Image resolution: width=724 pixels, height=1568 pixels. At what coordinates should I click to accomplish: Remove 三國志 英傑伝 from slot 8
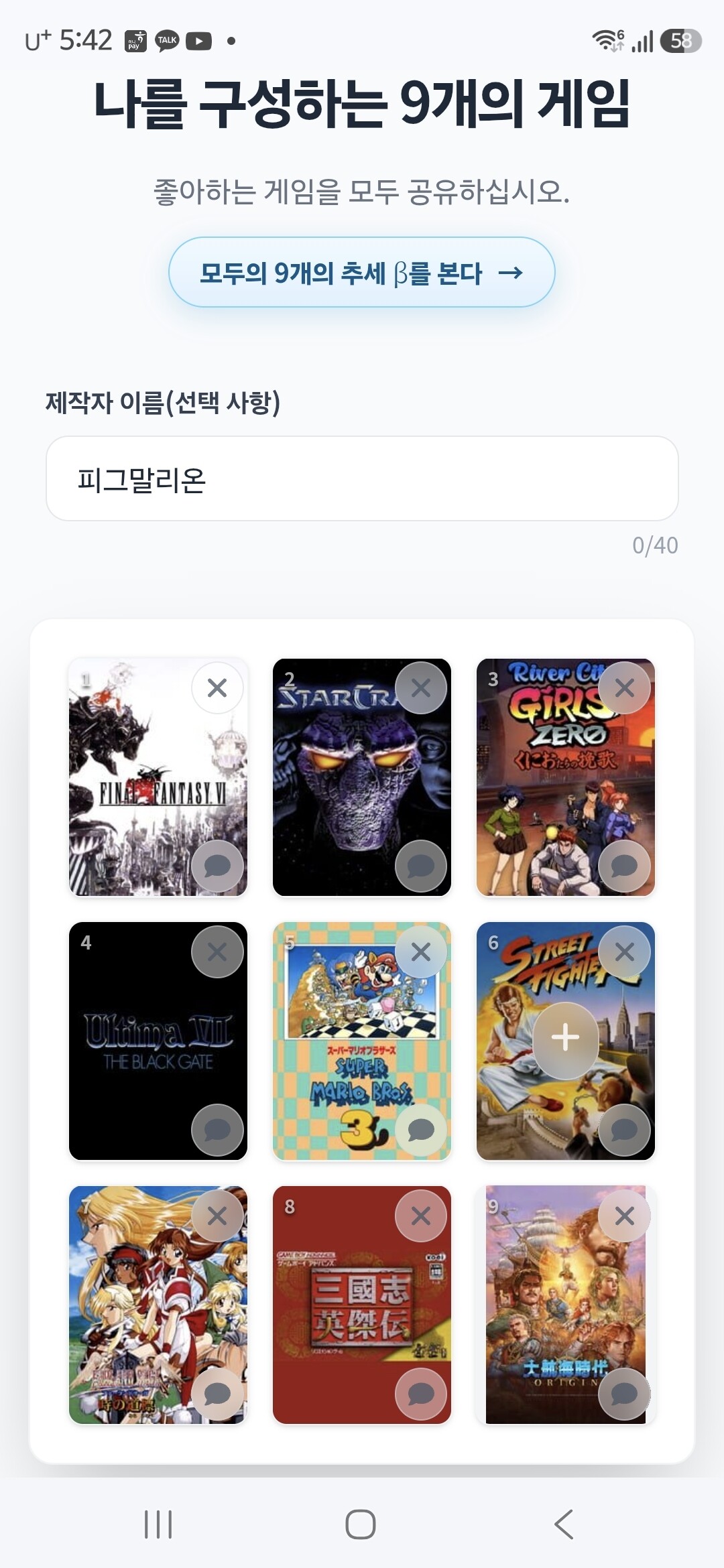point(421,1216)
